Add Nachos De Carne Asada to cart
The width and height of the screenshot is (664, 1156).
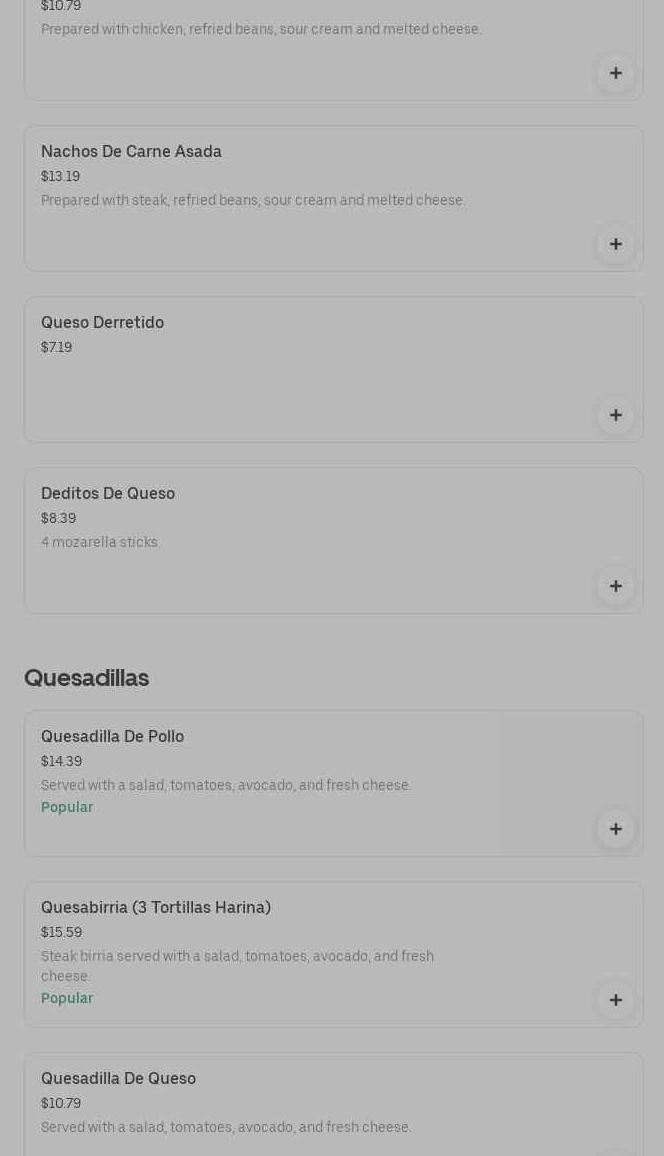pyautogui.click(x=615, y=244)
